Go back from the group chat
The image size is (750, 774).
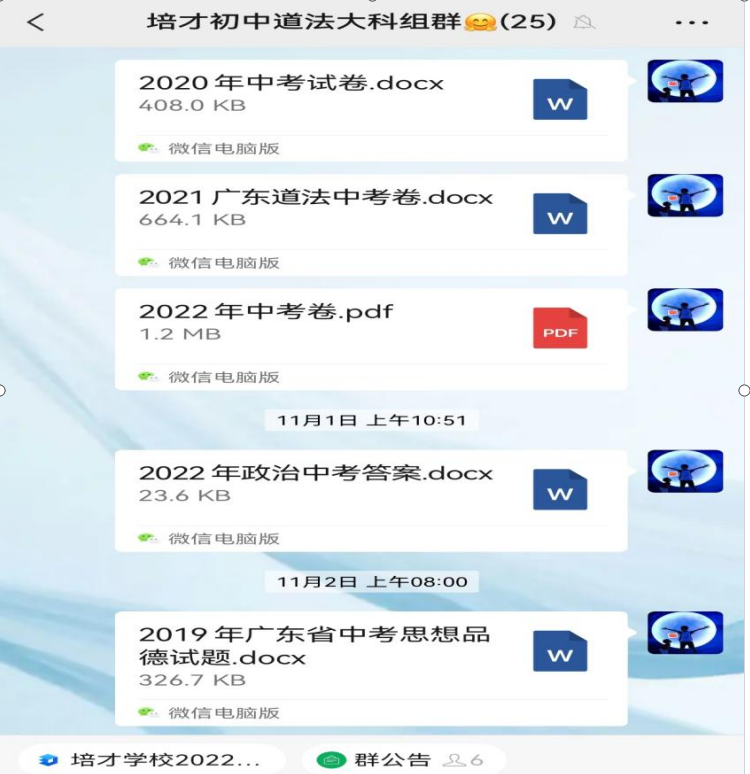(x=36, y=22)
